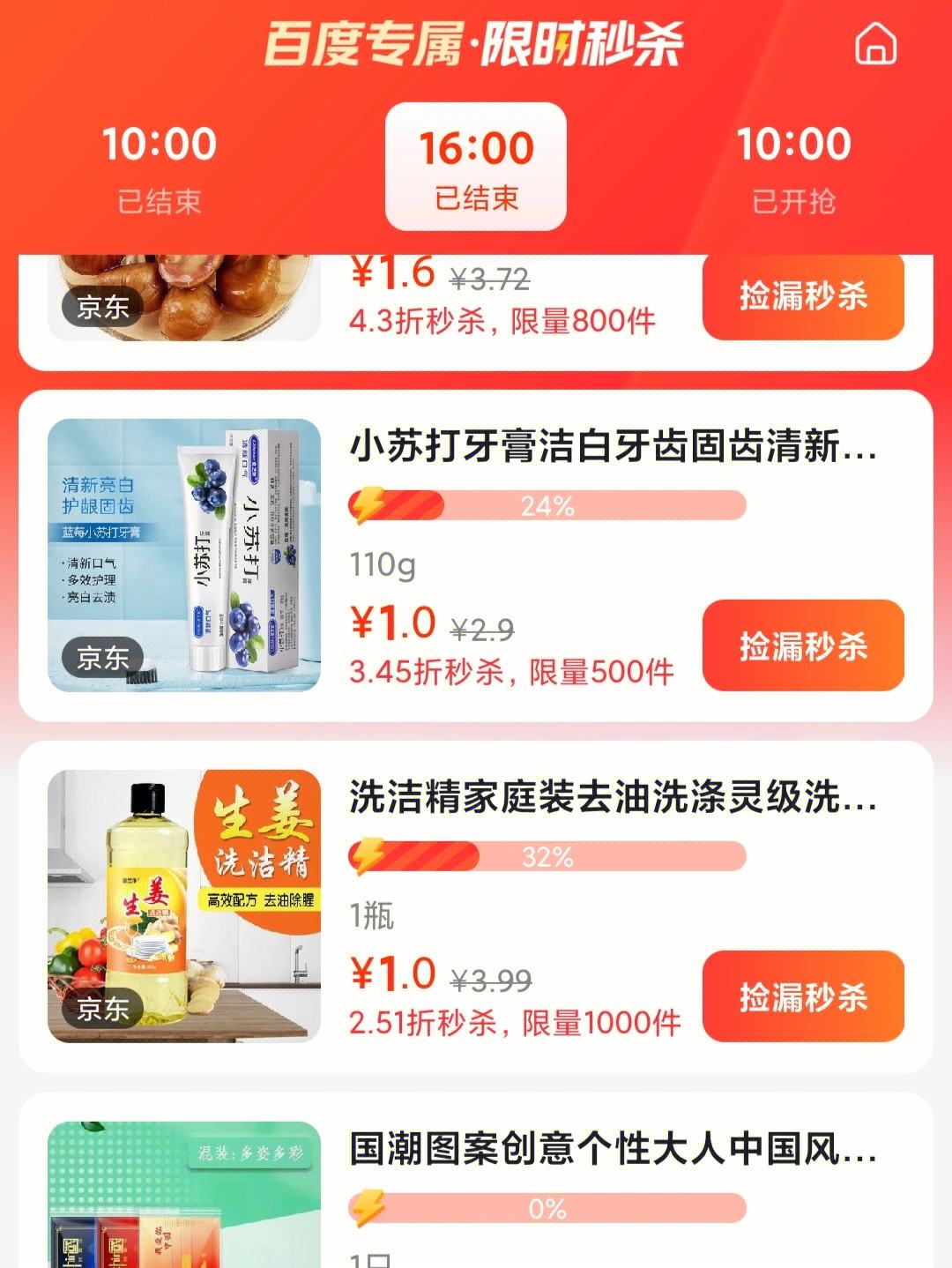This screenshot has height=1268, width=952.
Task: Click 捡漏秒杀 for the baking soda toothpaste
Action: (x=803, y=645)
